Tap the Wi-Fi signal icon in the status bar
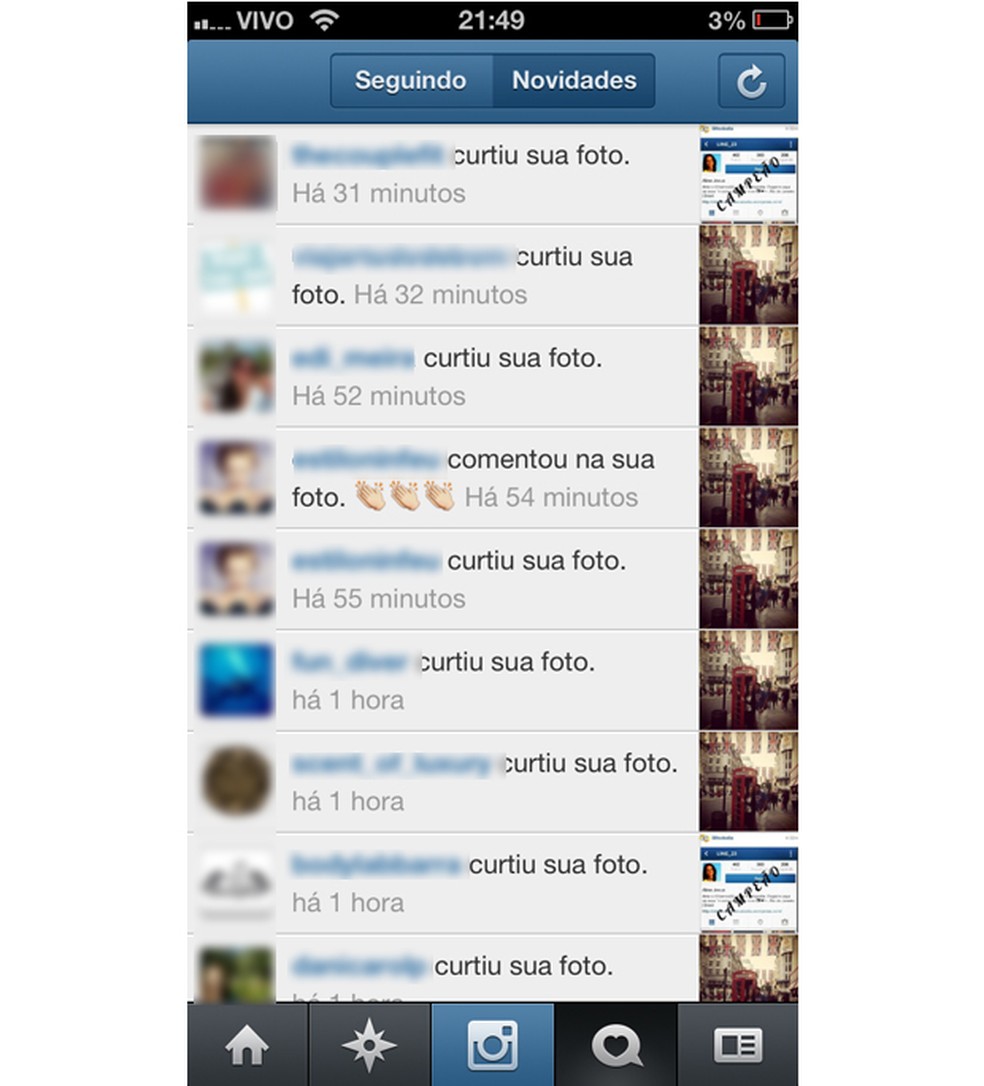 (x=323, y=18)
